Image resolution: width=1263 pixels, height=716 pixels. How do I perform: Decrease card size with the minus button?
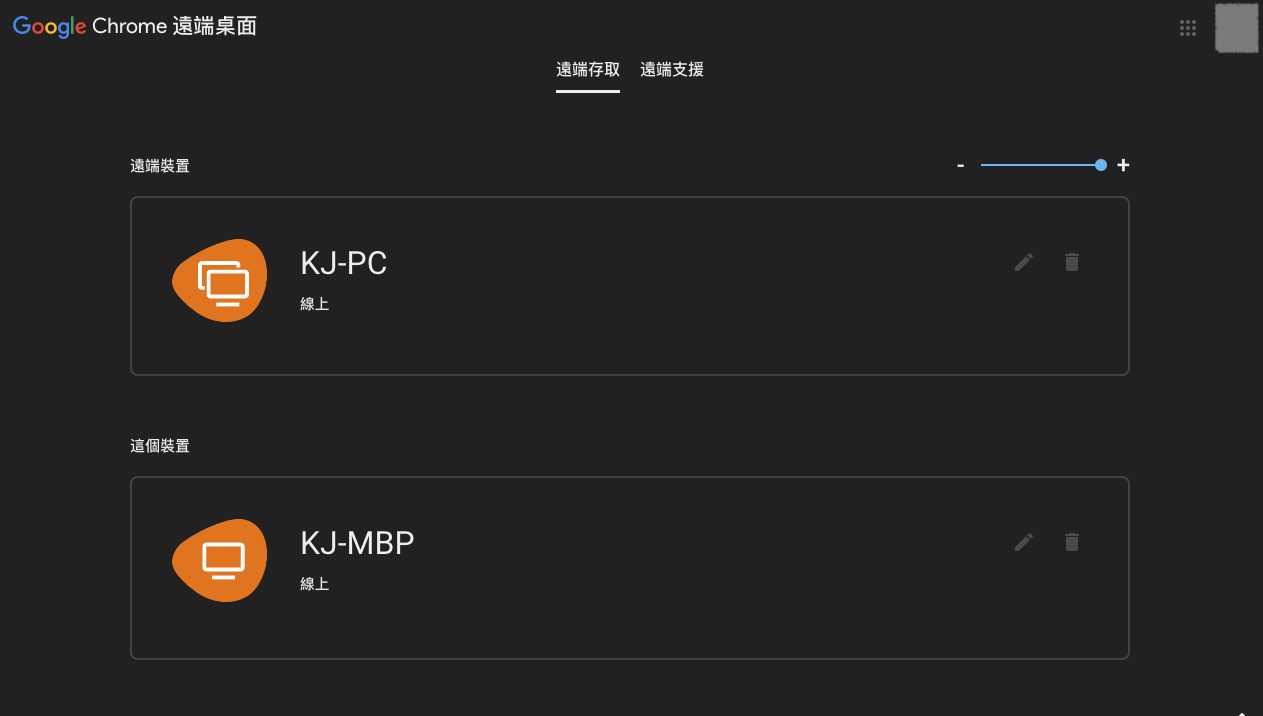click(960, 165)
